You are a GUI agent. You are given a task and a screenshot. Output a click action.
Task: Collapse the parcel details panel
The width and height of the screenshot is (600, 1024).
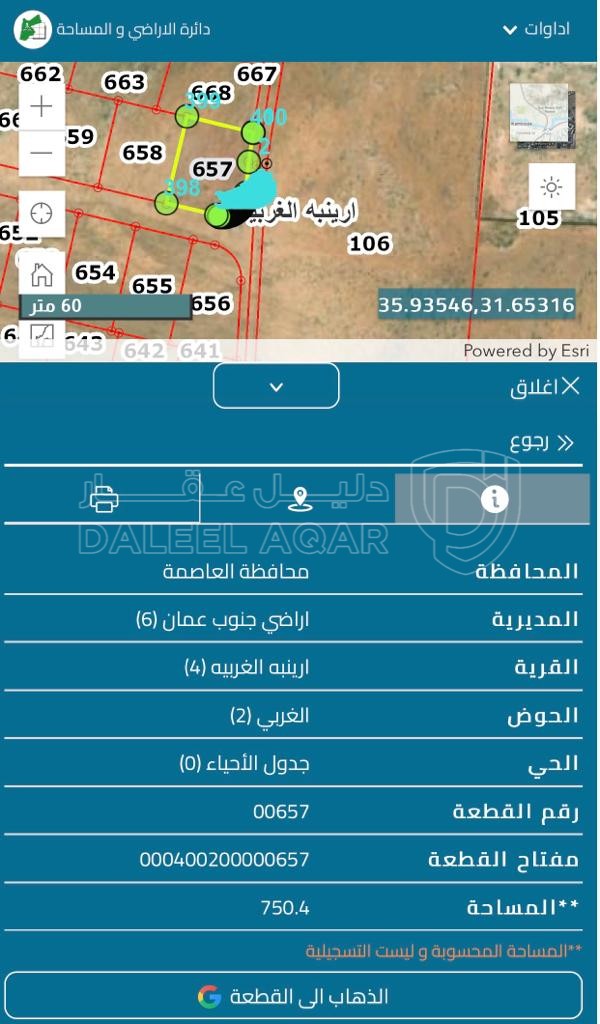coord(276,386)
